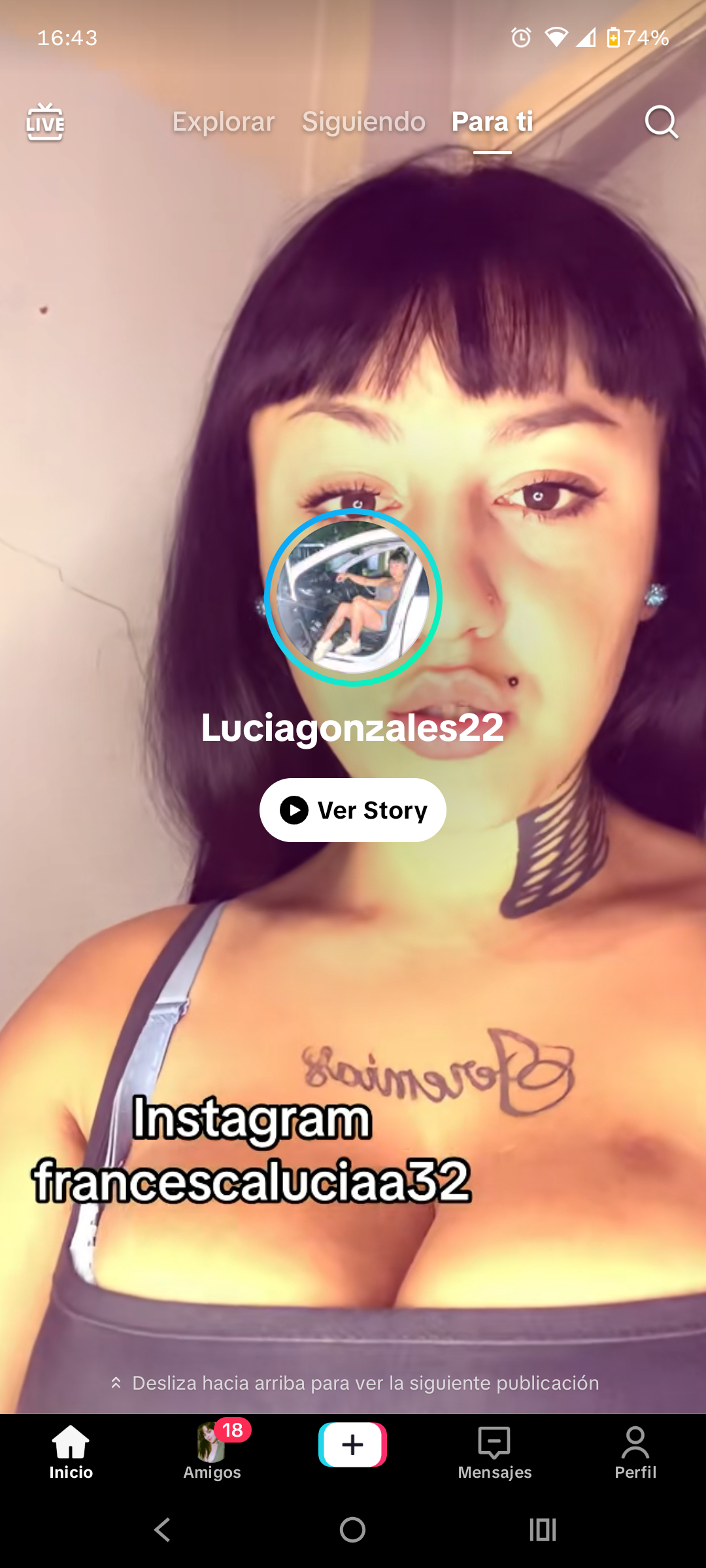Switch to the Siguiendo tab

(363, 122)
